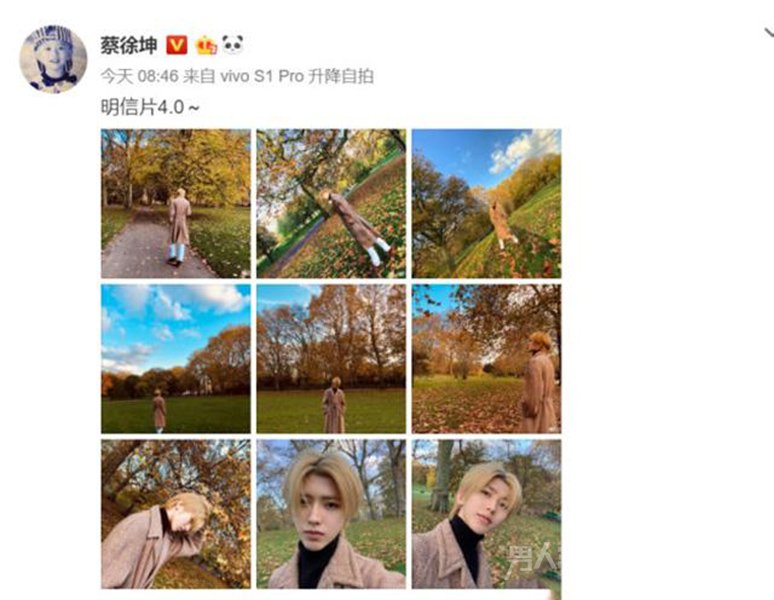The image size is (774, 600).
Task: Open center photo of person facing autumn trees
Action: (331, 359)
